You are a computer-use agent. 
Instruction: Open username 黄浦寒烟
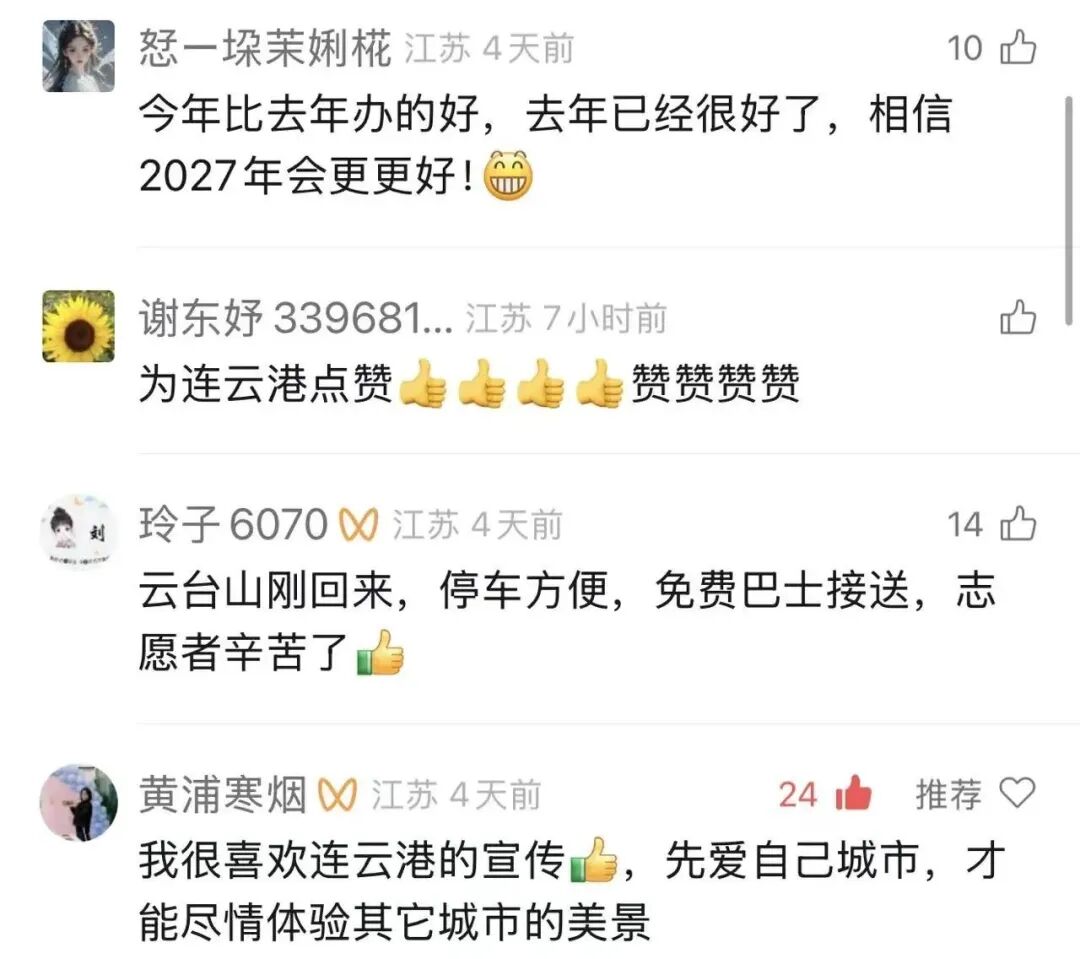click(x=223, y=796)
